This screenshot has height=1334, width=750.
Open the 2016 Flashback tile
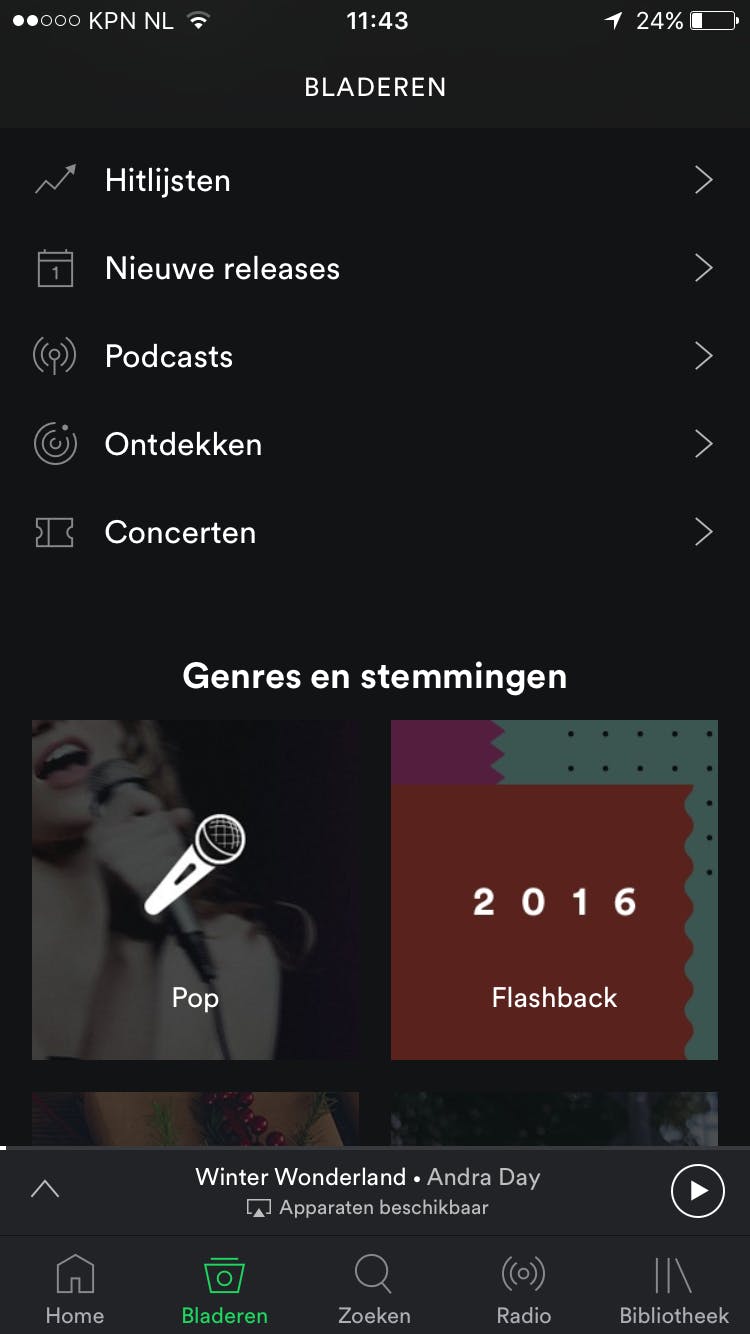(x=554, y=889)
